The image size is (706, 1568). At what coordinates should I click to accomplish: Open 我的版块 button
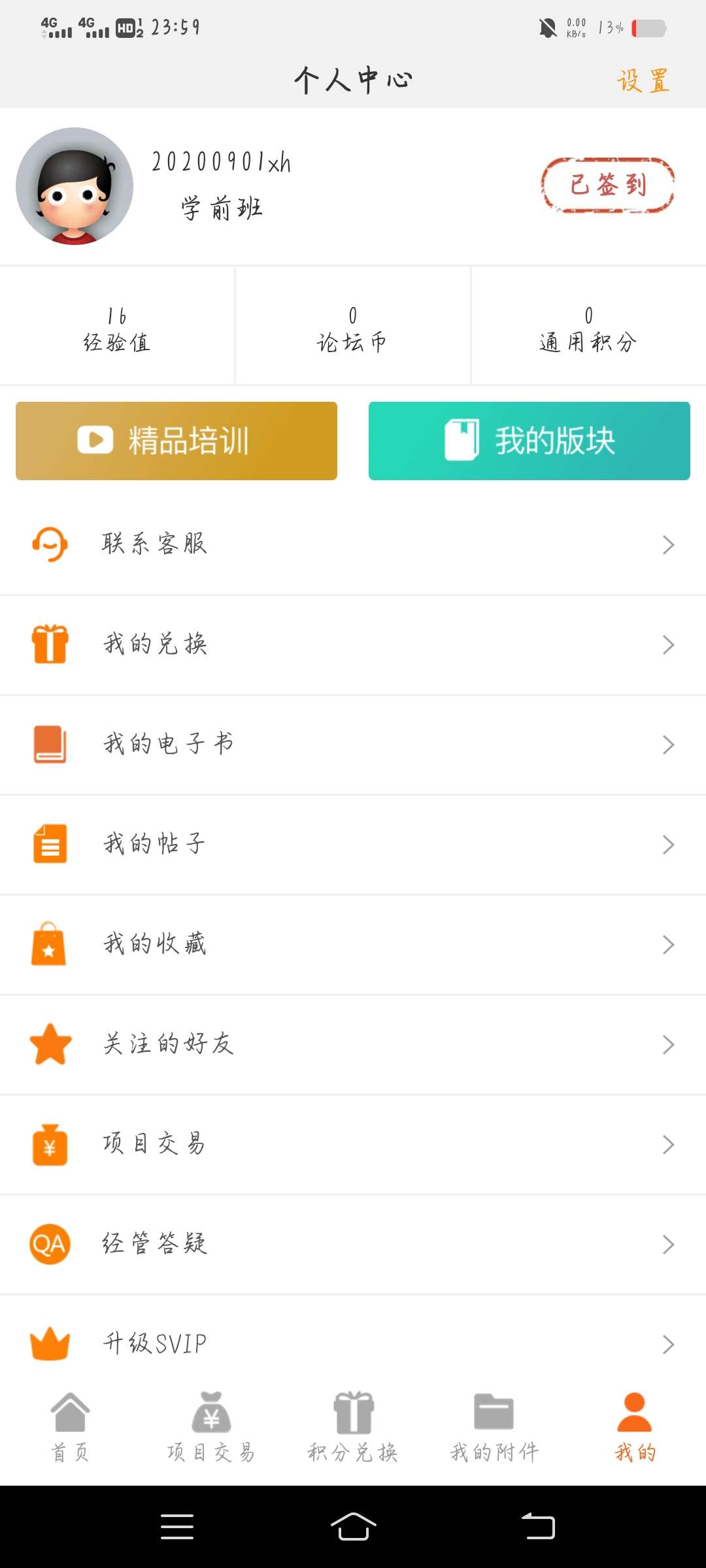(529, 441)
